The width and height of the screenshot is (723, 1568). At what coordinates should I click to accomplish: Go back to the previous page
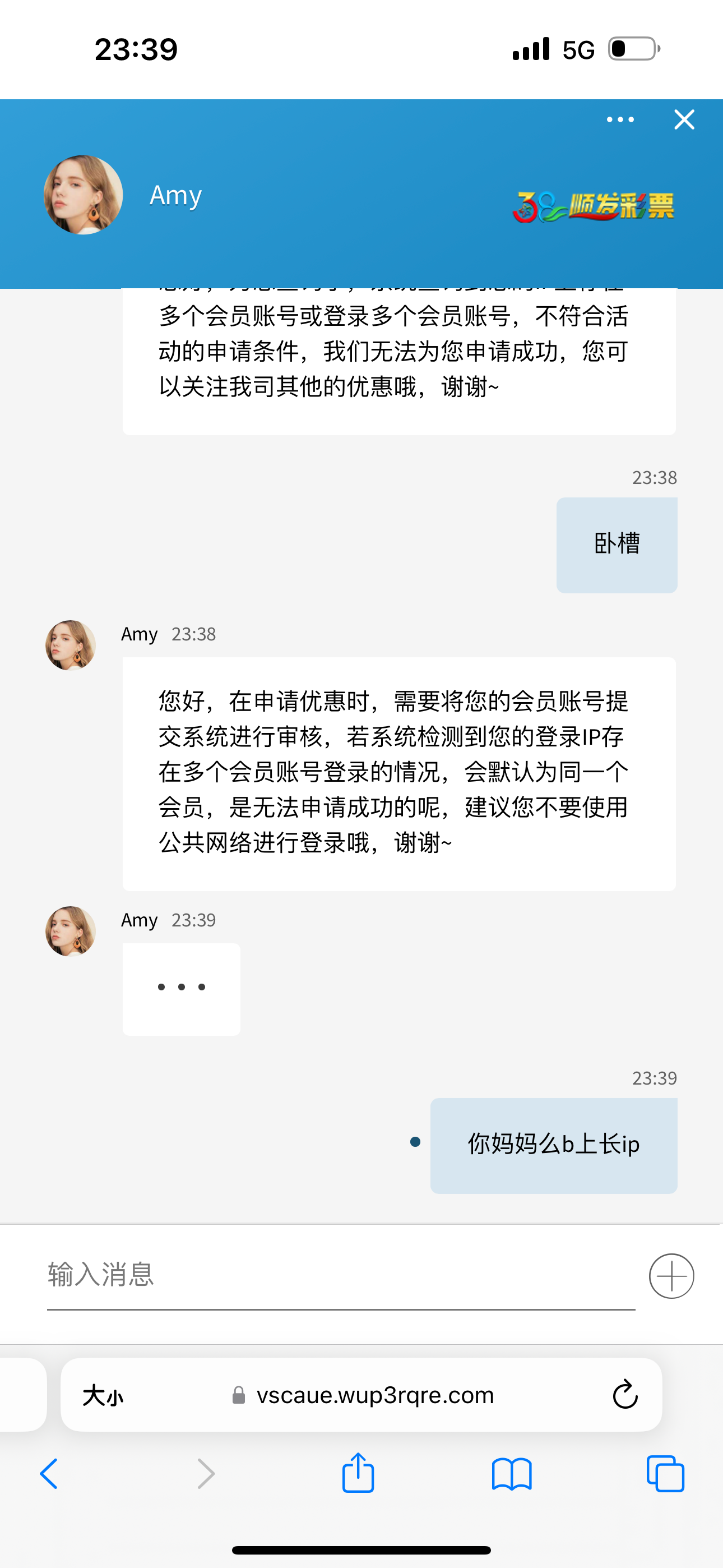coord(49,1474)
